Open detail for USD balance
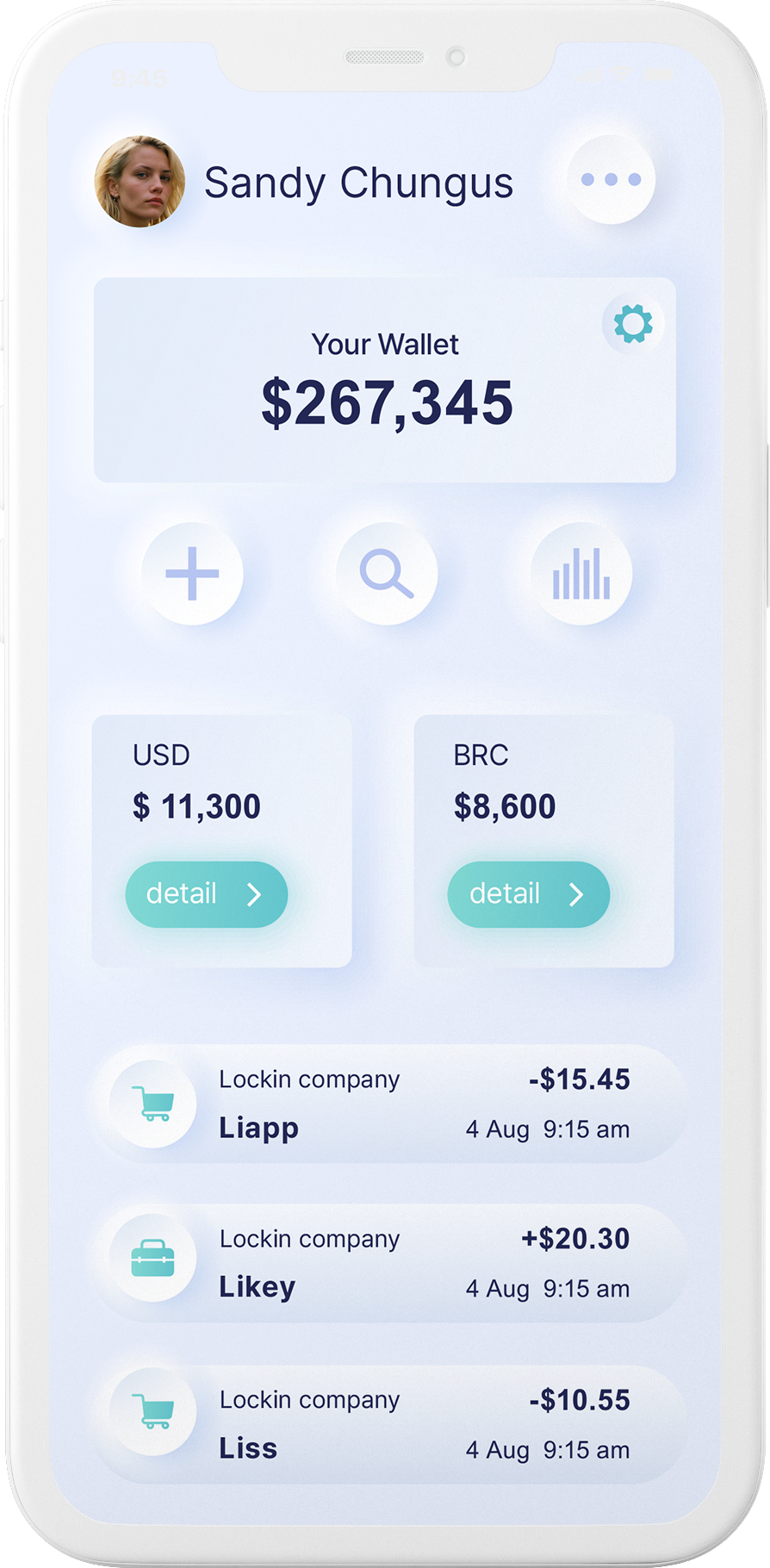This screenshot has width=770, height=1568. coord(207,894)
